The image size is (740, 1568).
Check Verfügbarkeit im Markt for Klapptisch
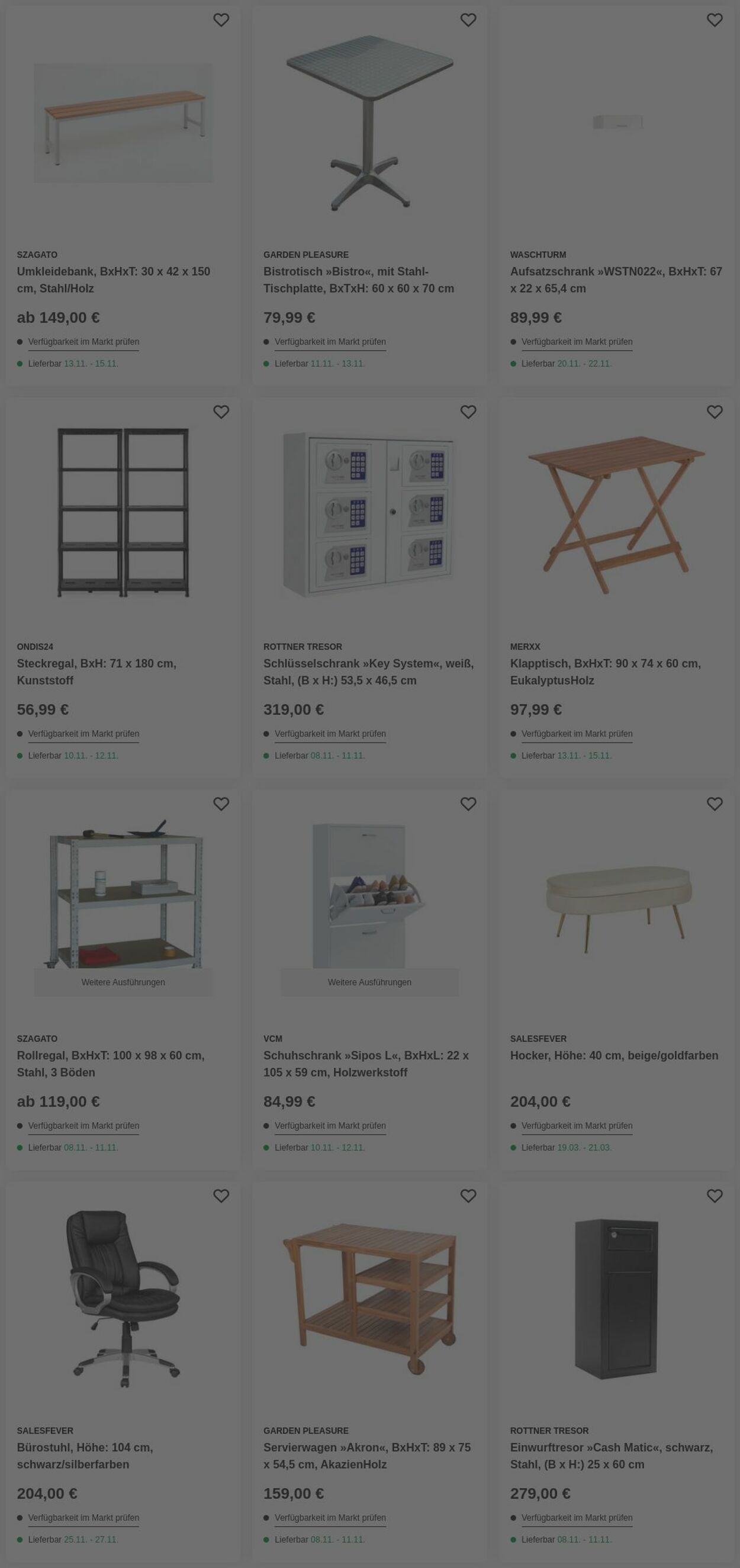576,734
